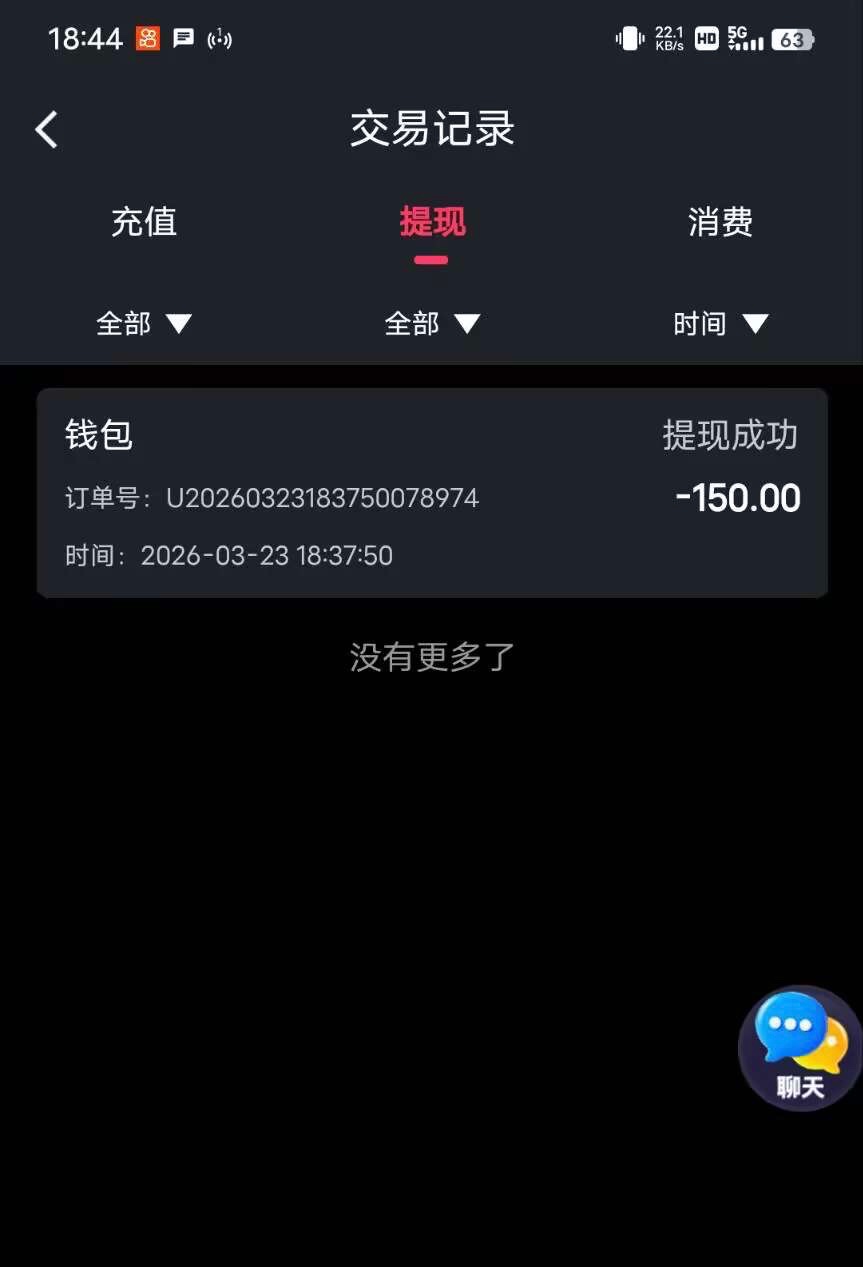Go back from 交易记录 page
The width and height of the screenshot is (863, 1267).
(x=47, y=130)
